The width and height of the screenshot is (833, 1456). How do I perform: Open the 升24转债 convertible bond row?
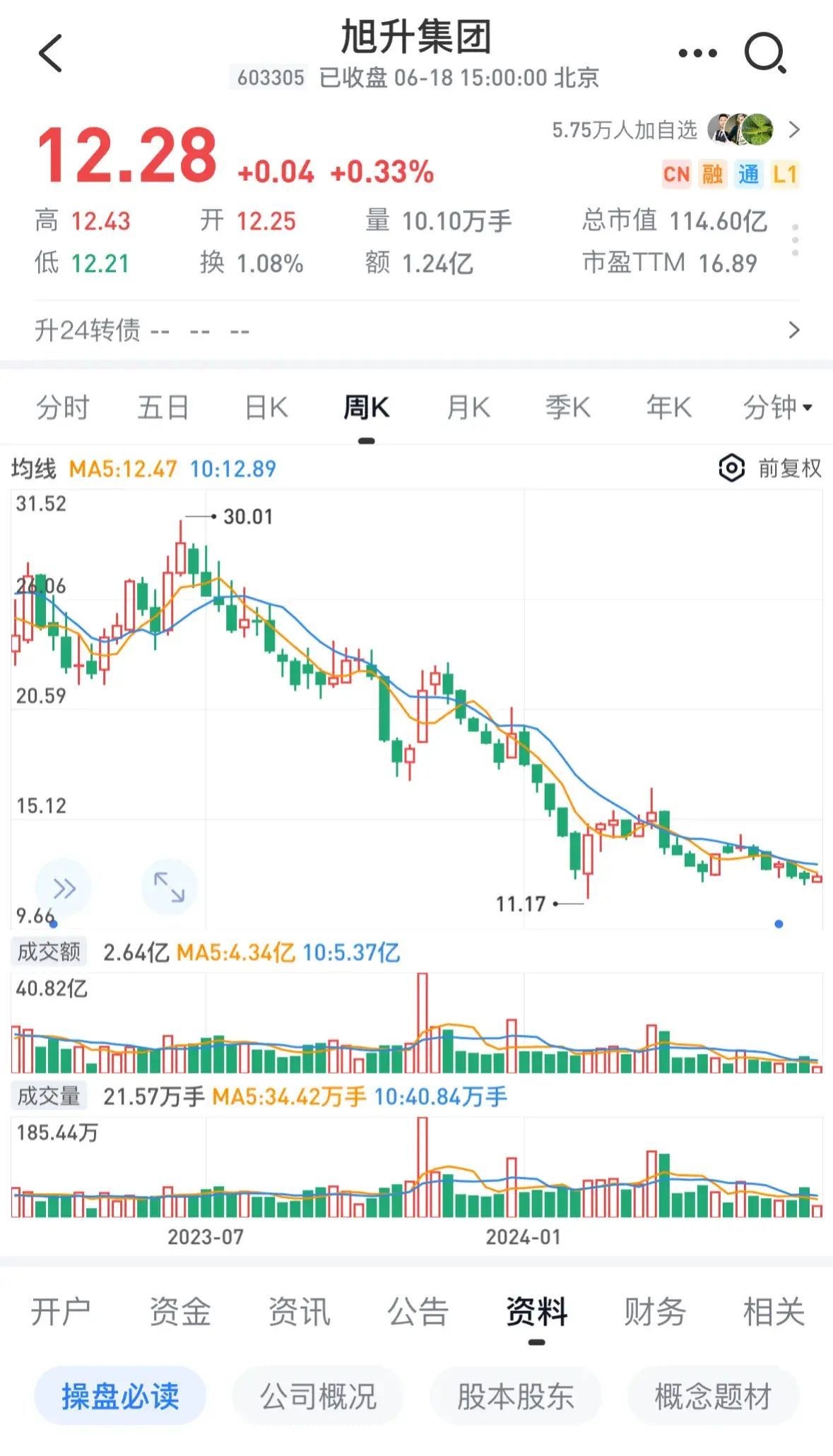tap(416, 330)
